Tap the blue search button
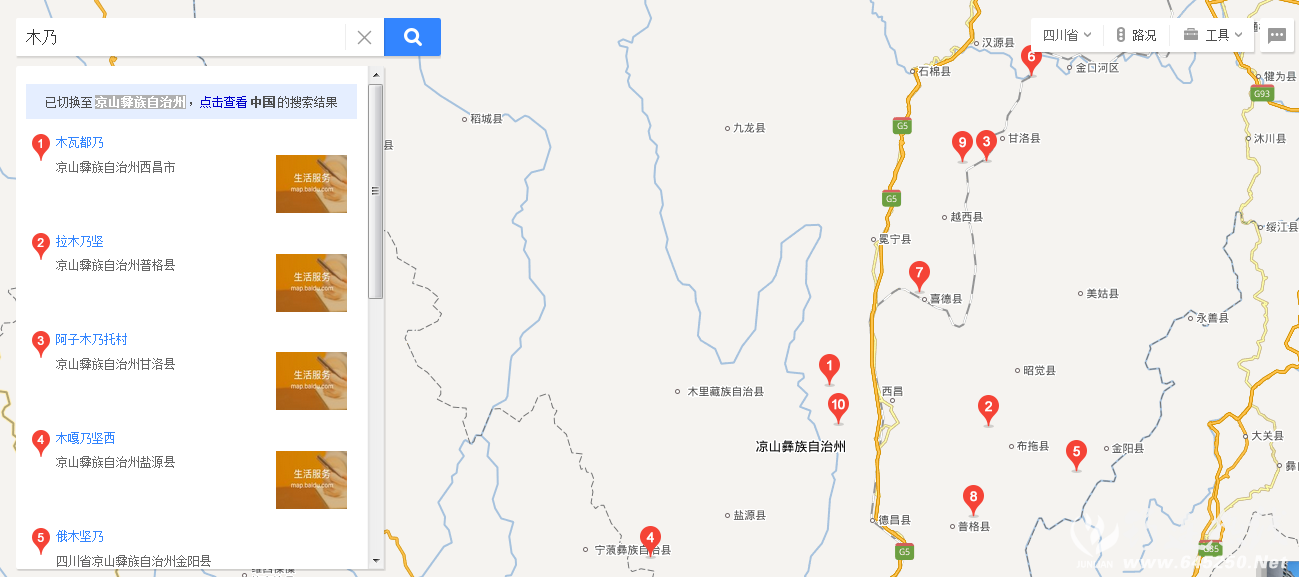The height and width of the screenshot is (577, 1299). point(412,37)
